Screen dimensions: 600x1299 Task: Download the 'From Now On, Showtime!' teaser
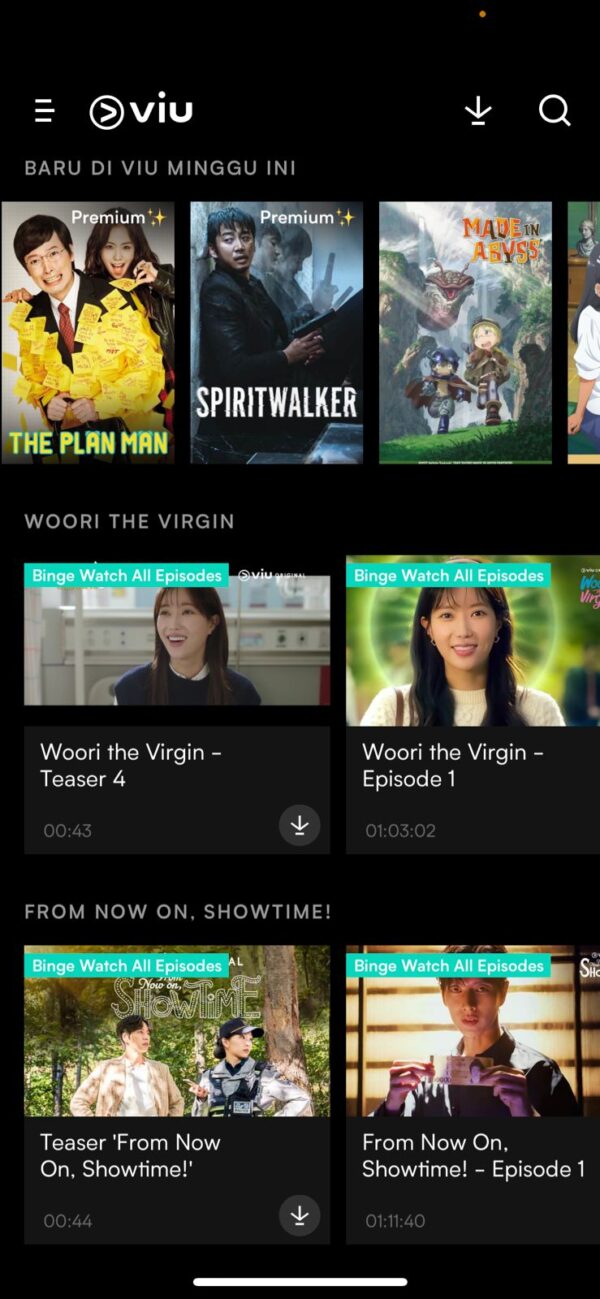[x=299, y=1216]
